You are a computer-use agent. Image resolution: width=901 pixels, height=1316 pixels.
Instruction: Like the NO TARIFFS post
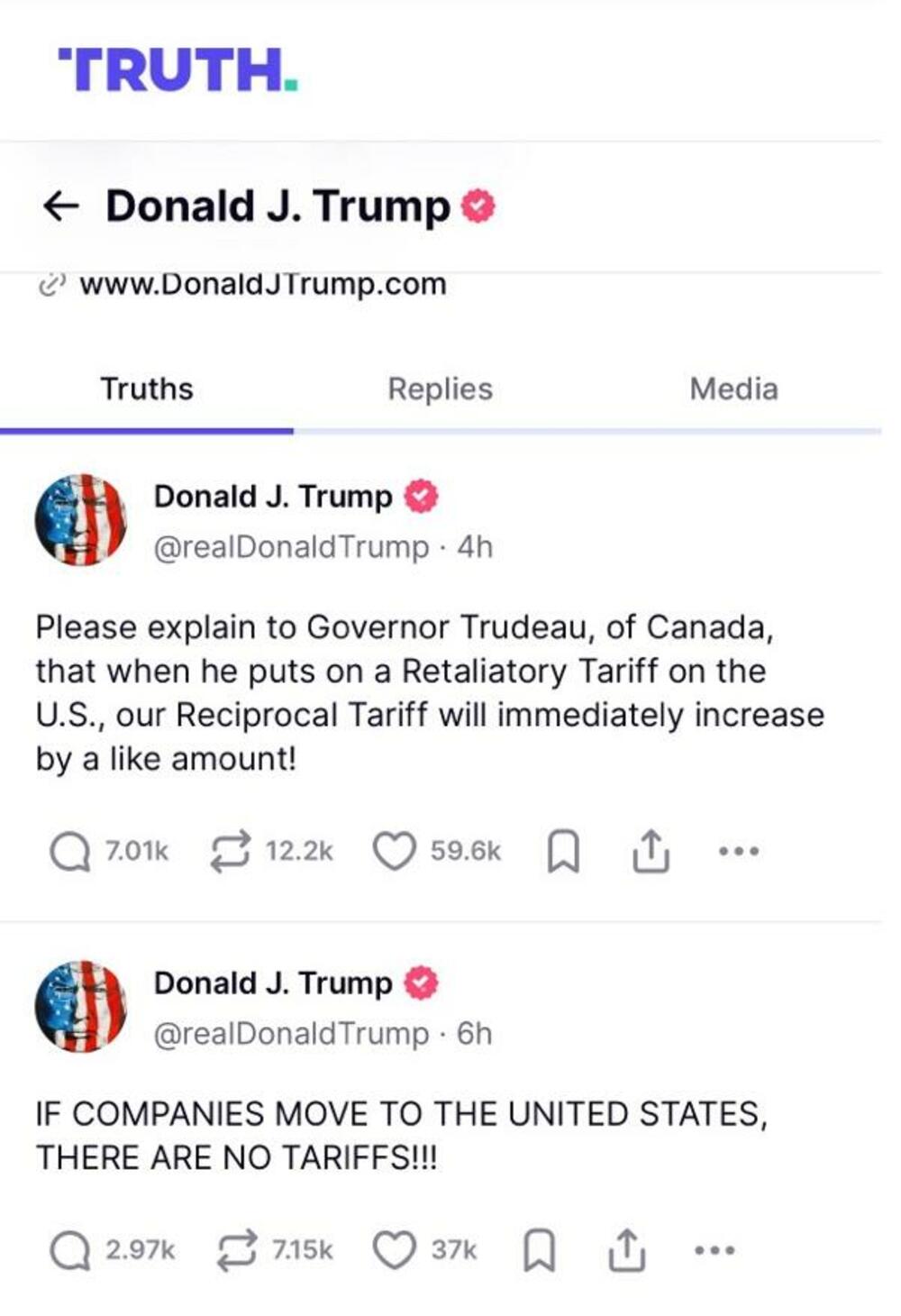click(395, 1250)
